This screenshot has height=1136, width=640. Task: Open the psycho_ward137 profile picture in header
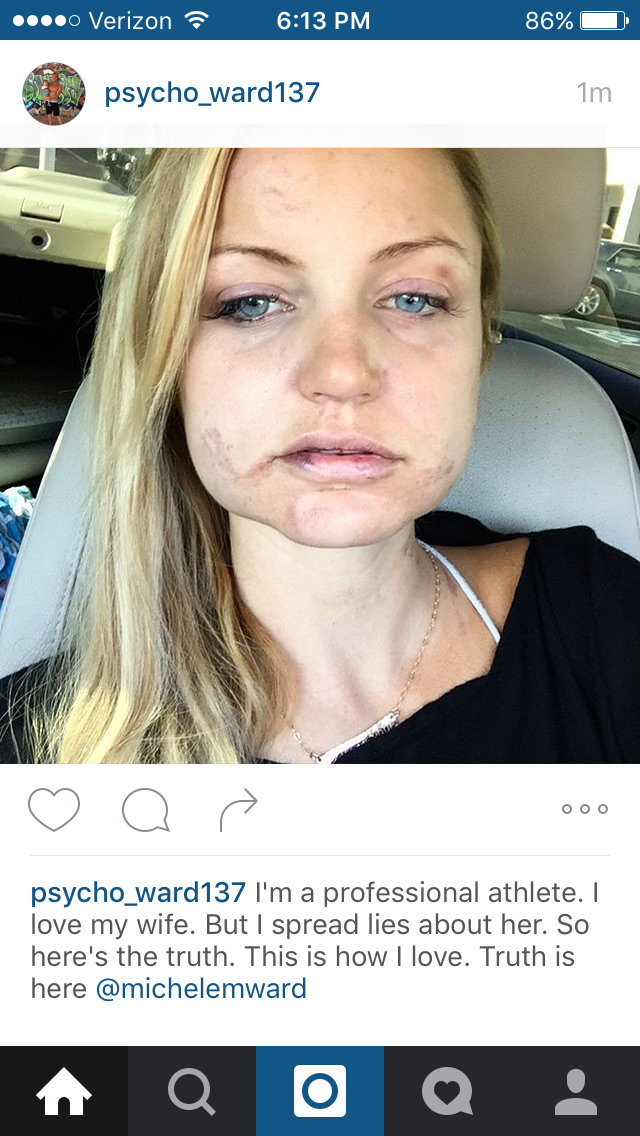[54, 93]
